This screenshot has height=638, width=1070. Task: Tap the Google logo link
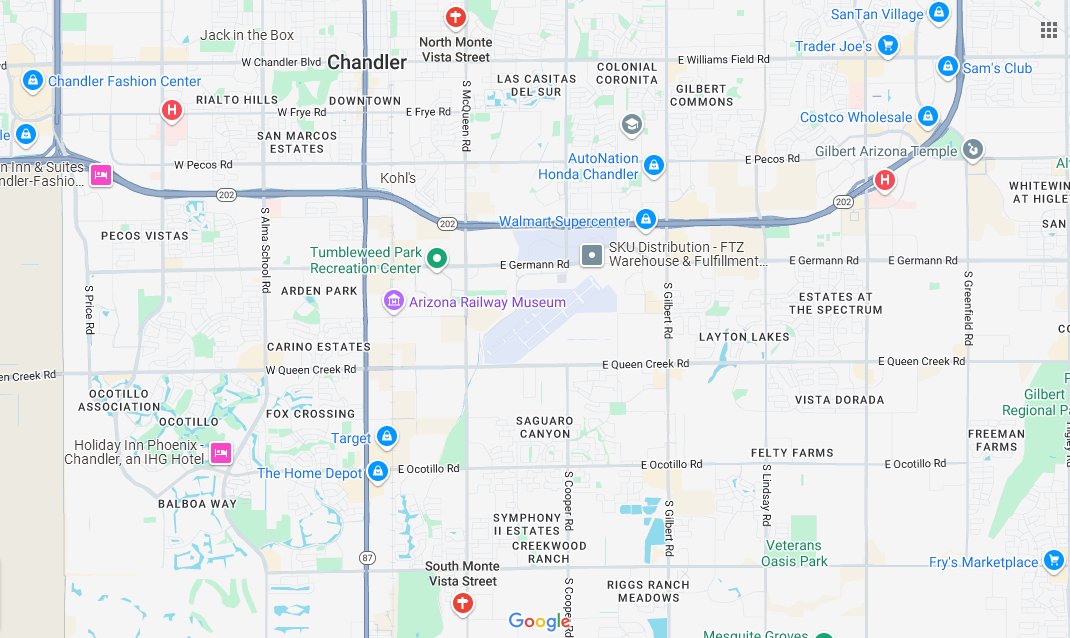point(539,621)
